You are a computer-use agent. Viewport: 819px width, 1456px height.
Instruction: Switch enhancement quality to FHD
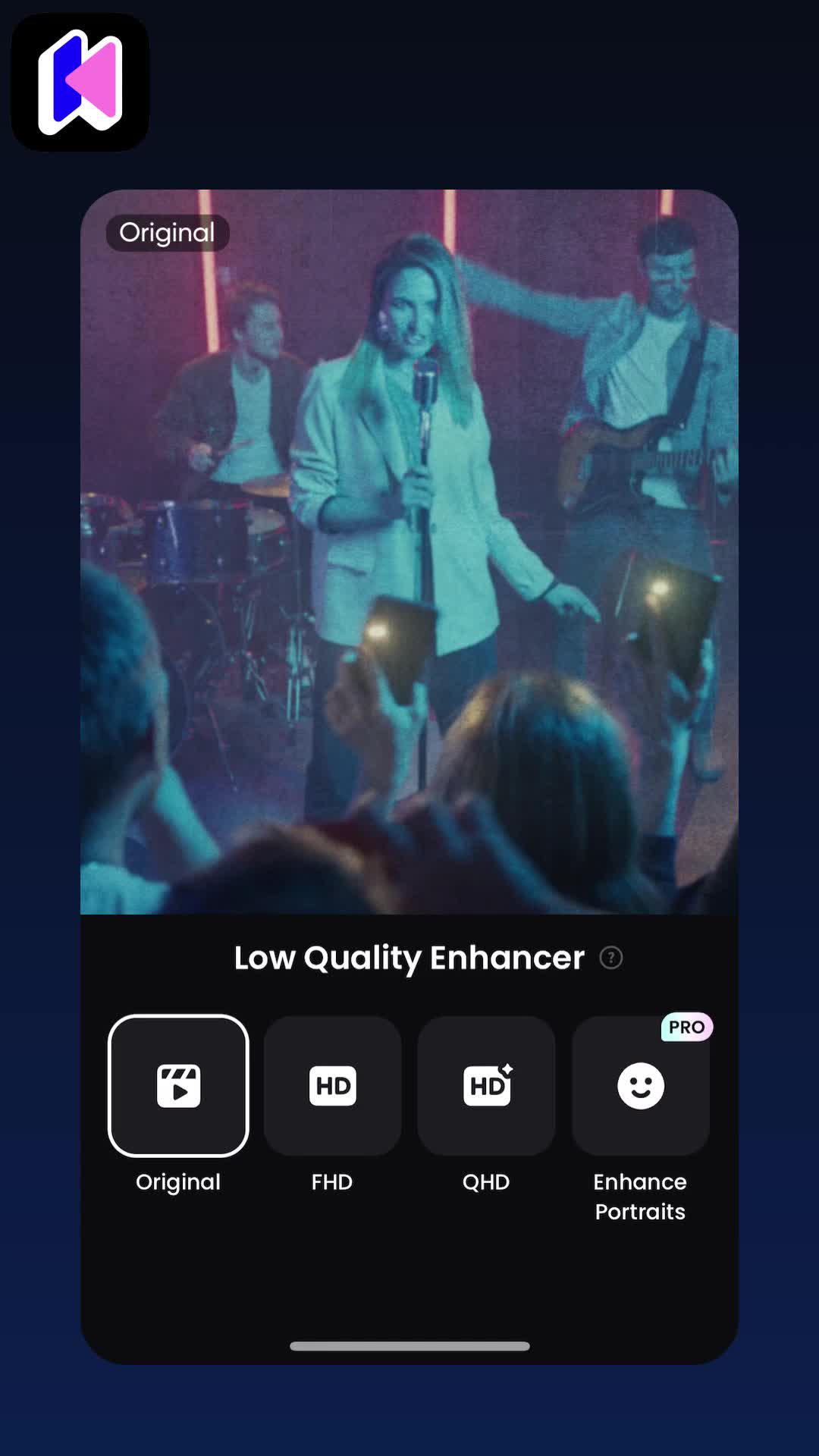pos(332,1084)
